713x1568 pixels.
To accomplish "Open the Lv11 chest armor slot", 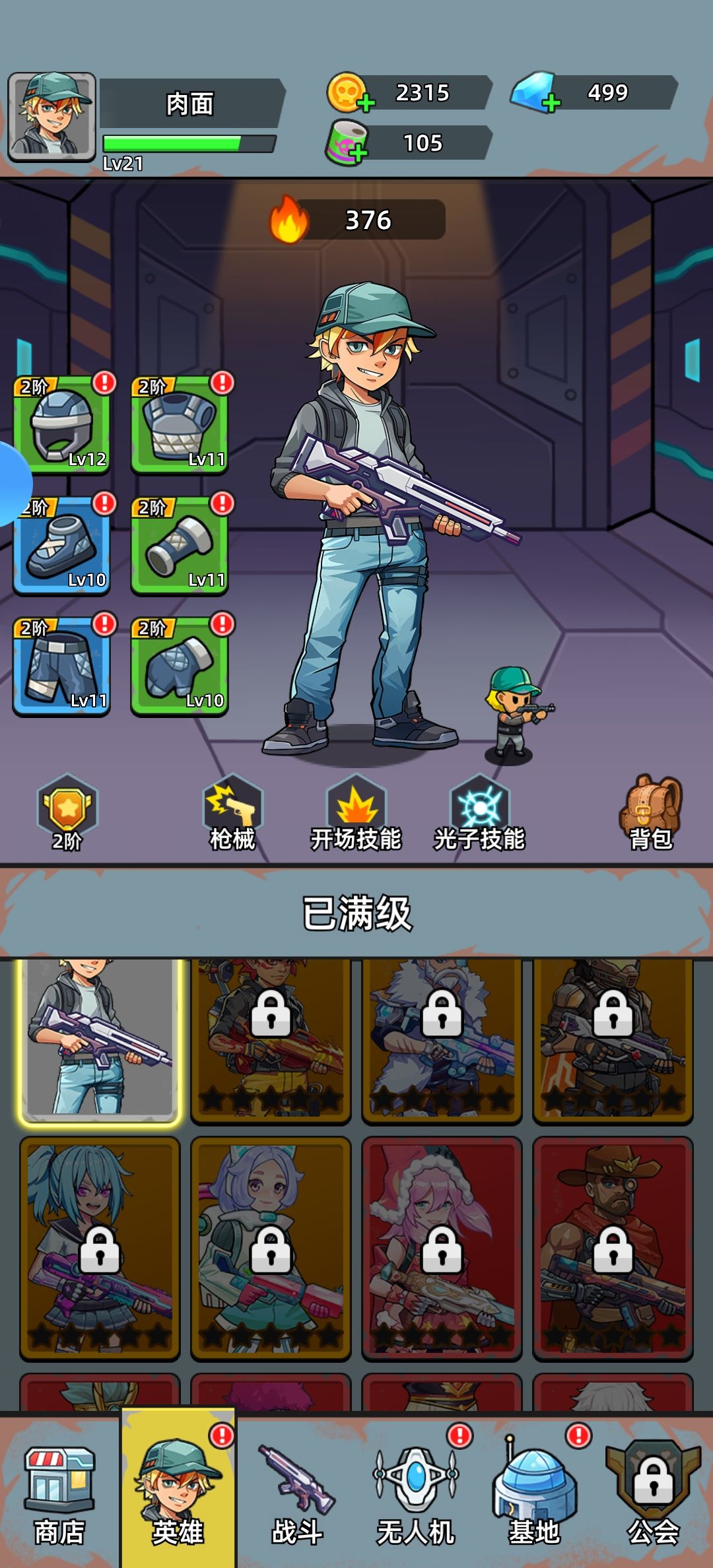I will point(180,424).
